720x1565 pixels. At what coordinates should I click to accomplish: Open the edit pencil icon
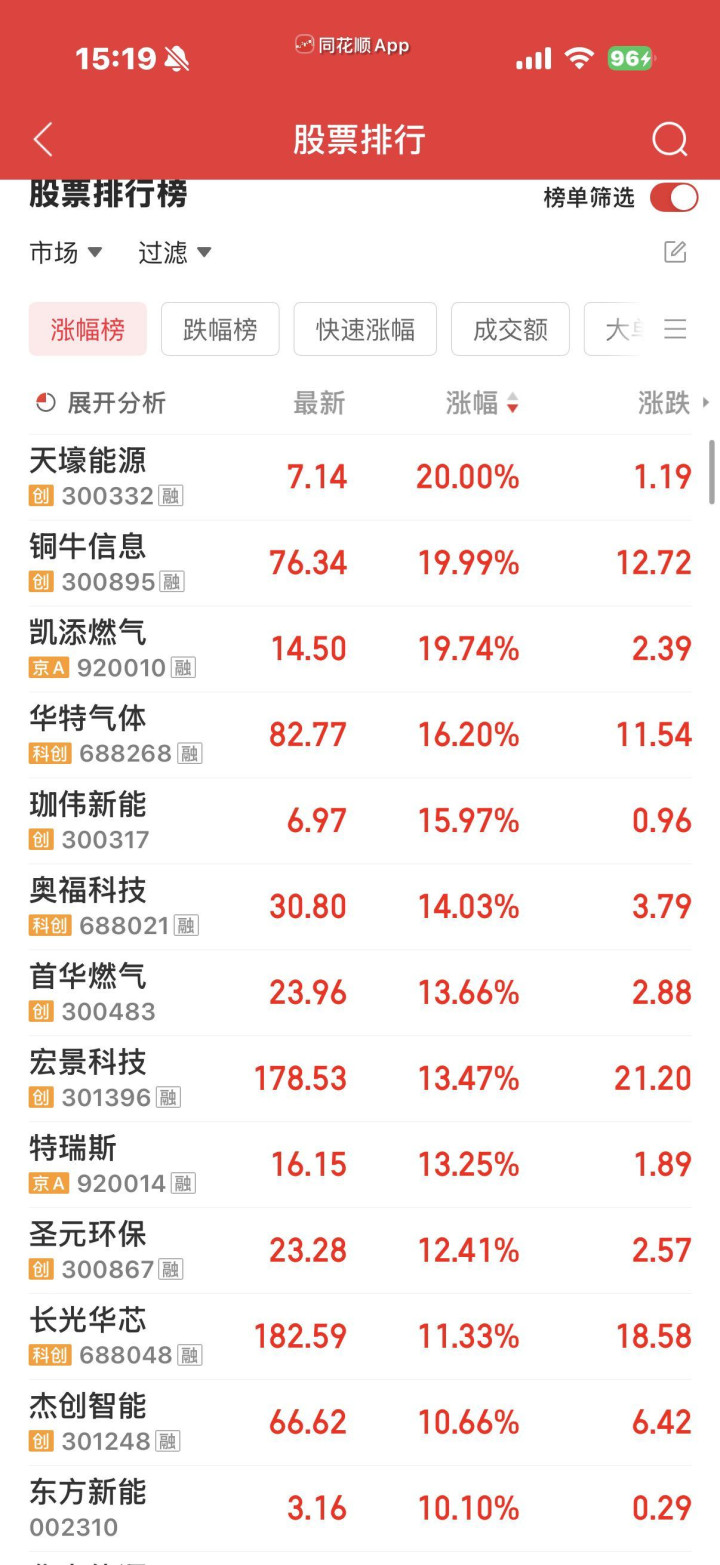click(675, 252)
